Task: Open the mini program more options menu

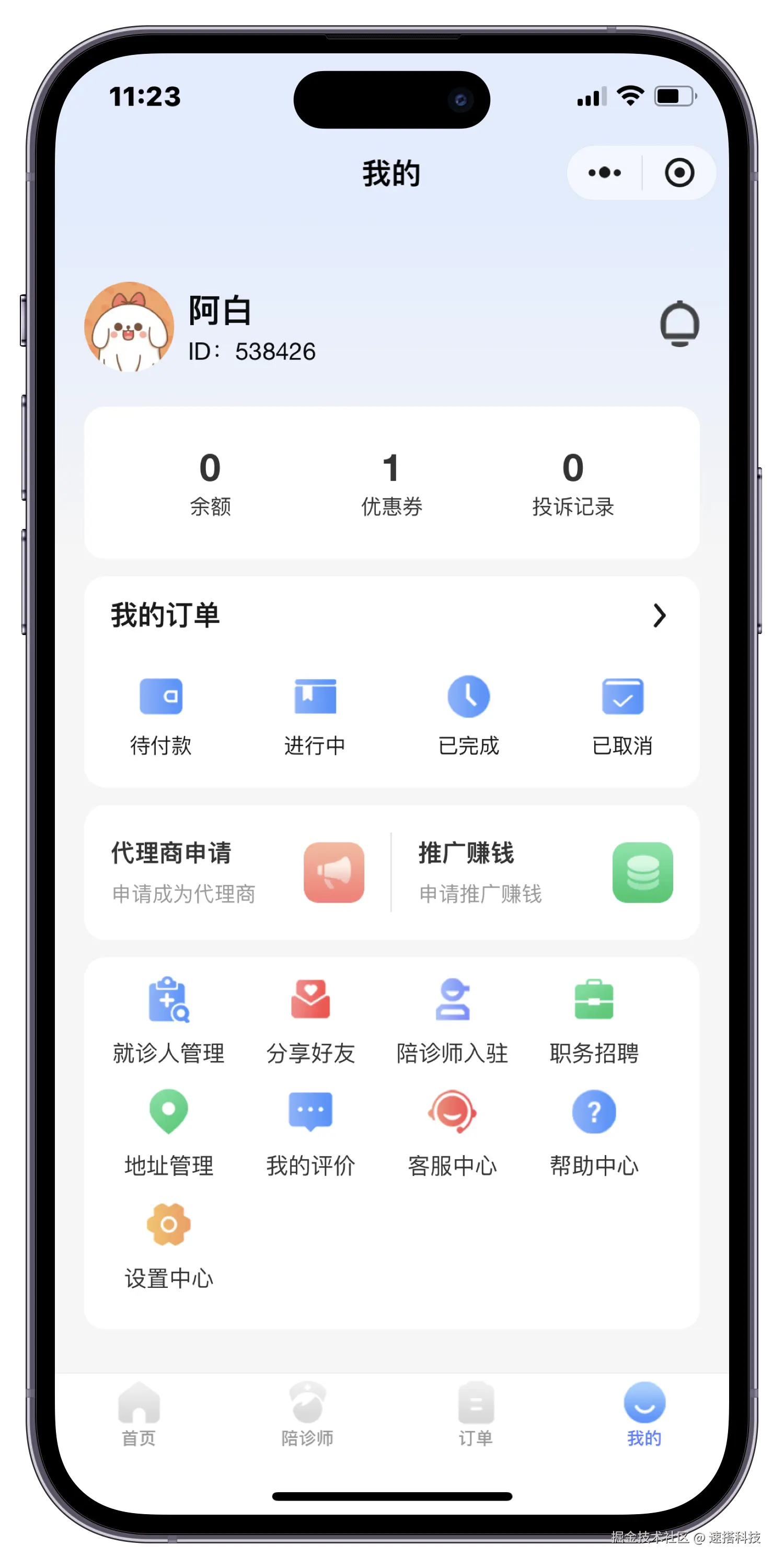Action: pos(604,173)
